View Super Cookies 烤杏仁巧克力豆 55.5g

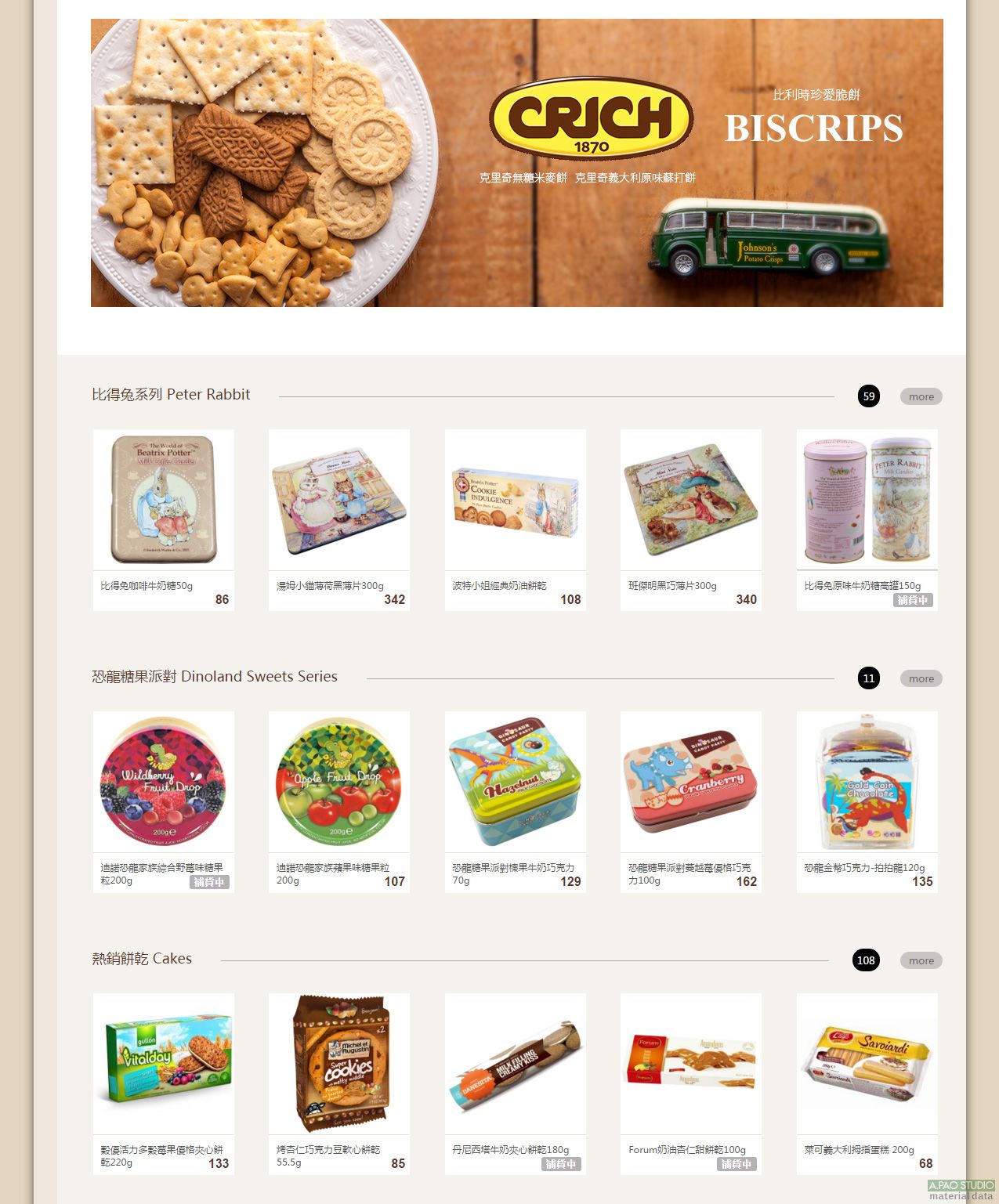point(338,1064)
